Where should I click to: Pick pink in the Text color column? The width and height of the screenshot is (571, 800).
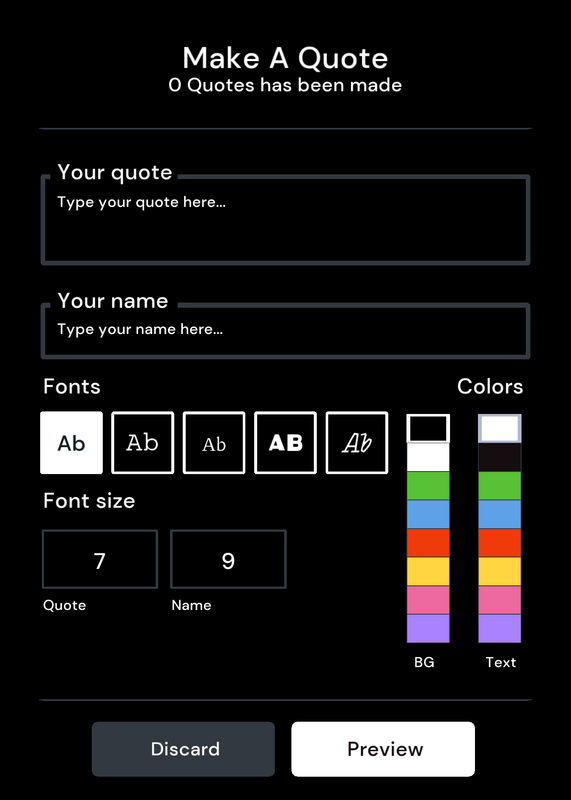(500, 600)
